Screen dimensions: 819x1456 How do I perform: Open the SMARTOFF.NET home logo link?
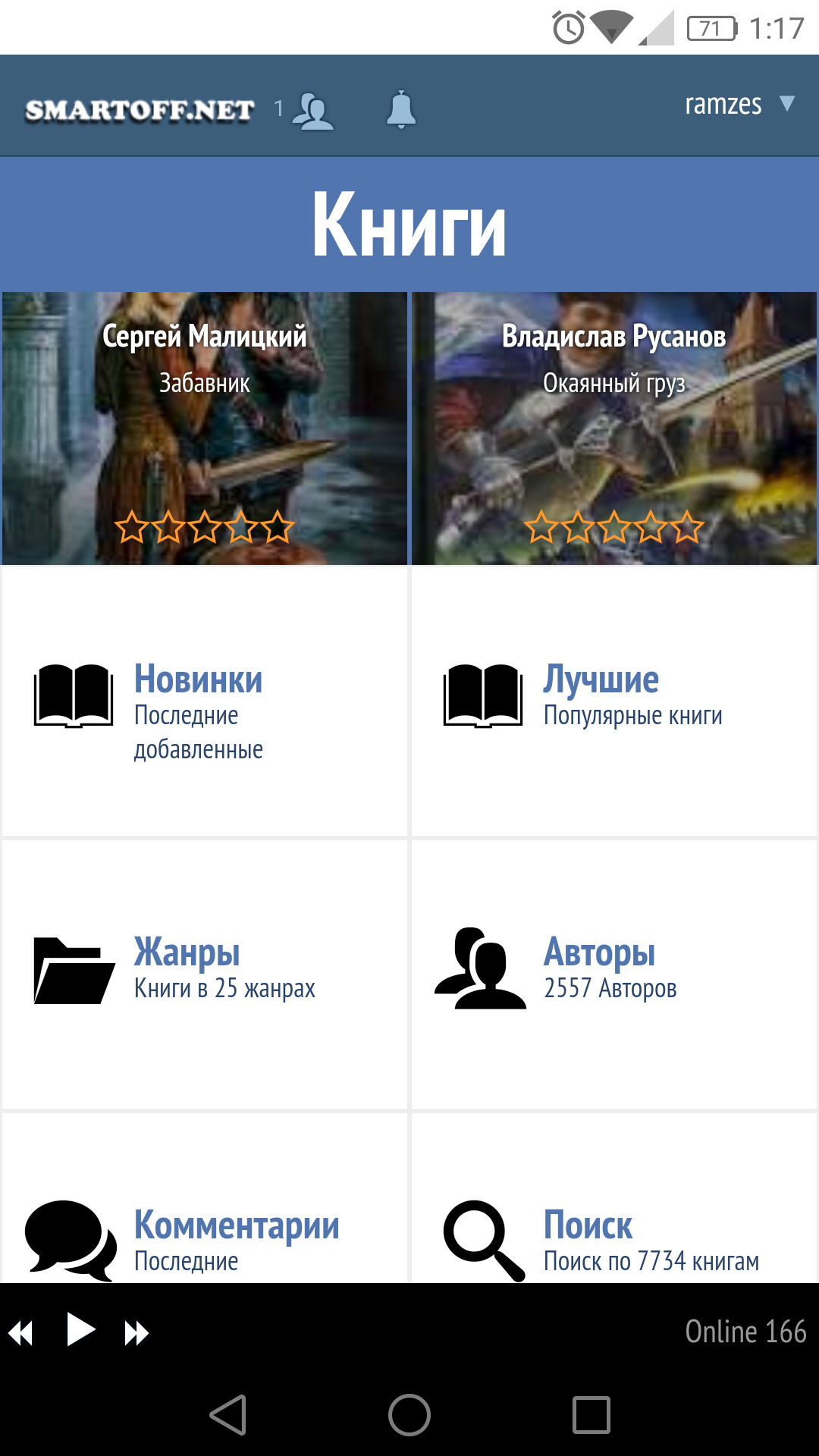pos(140,111)
